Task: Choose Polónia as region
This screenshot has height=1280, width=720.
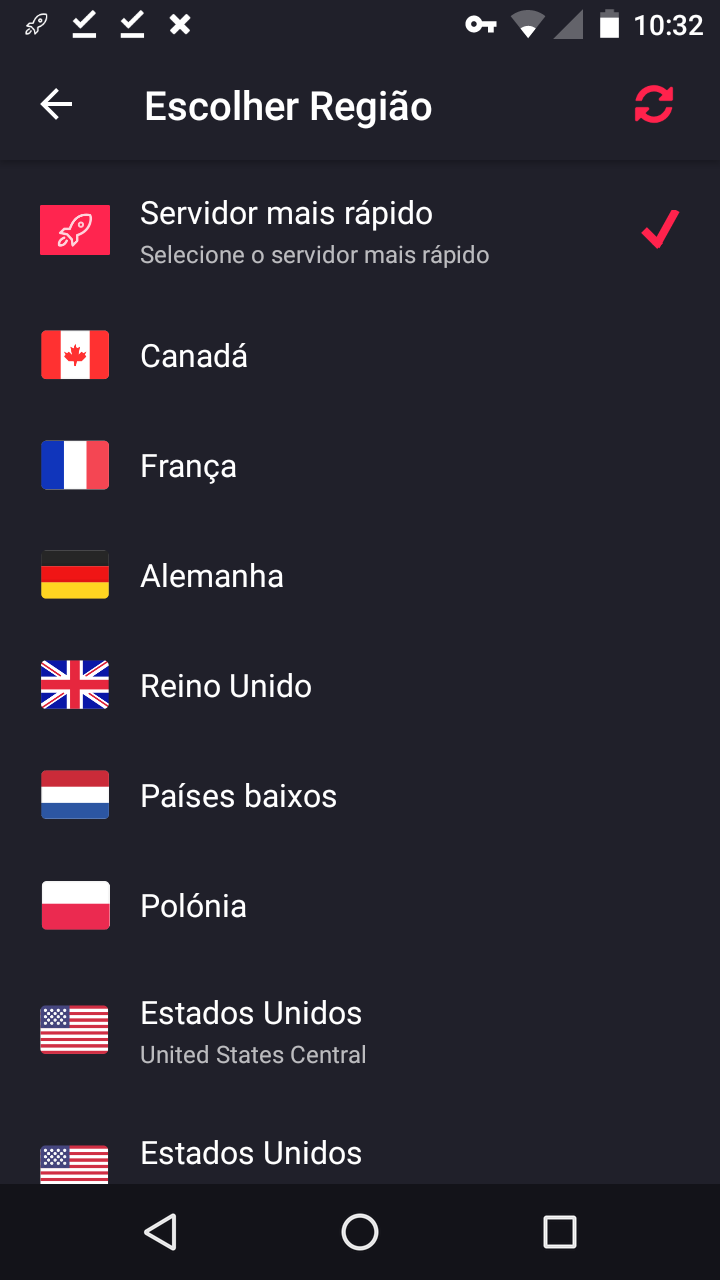Action: [360, 905]
